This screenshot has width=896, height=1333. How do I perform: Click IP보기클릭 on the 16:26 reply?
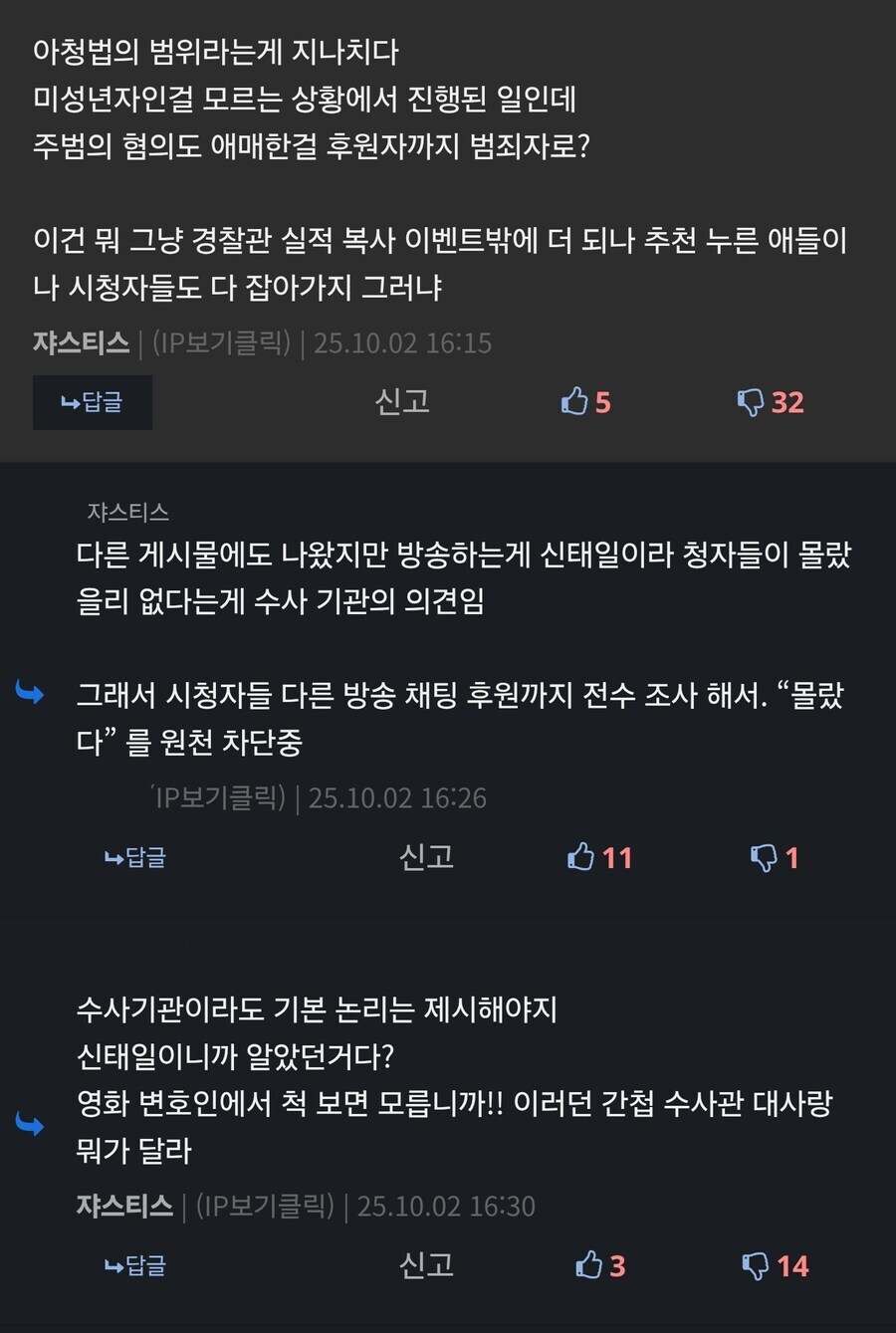(x=219, y=797)
